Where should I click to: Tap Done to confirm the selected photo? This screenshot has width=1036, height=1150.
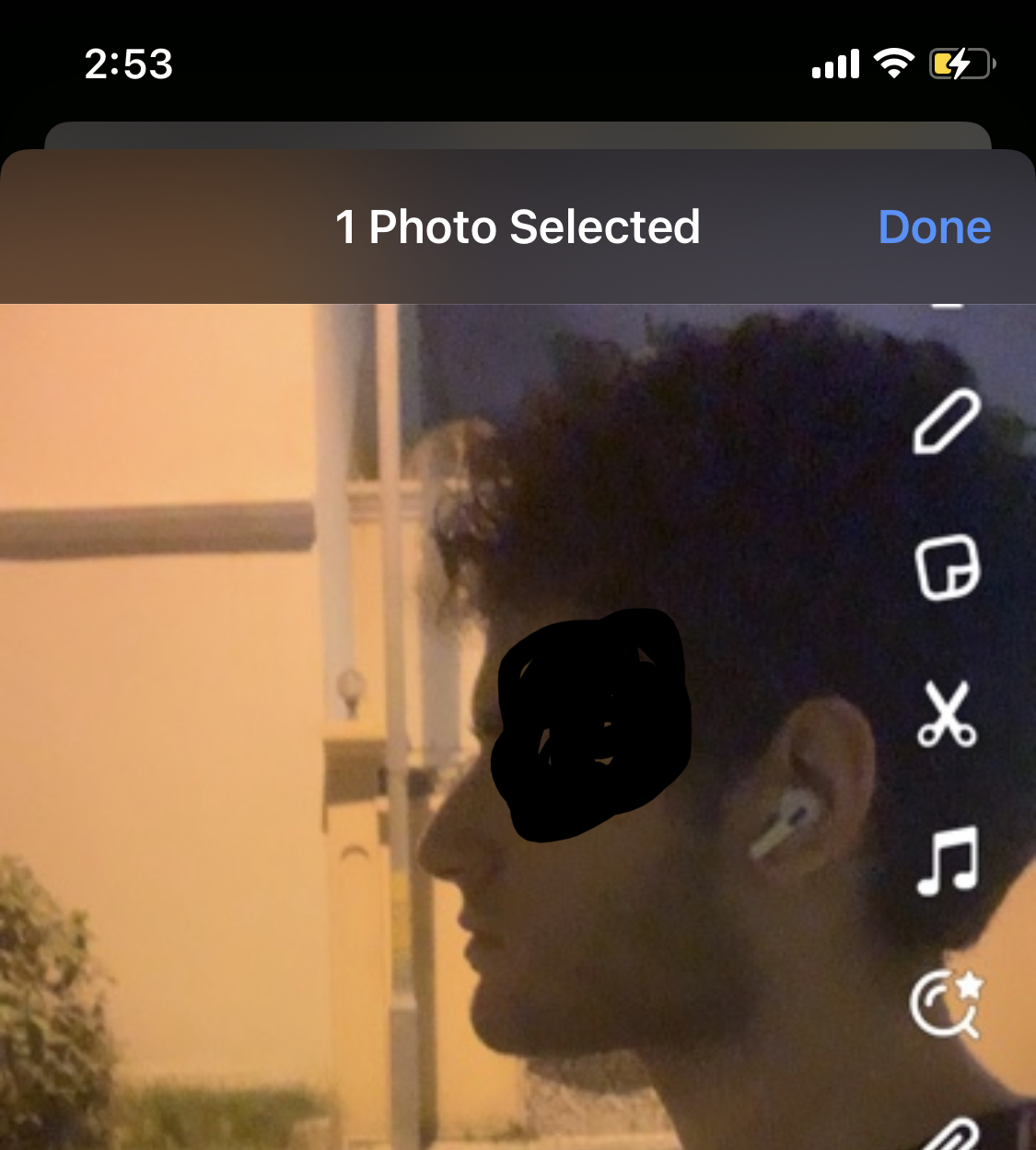[934, 227]
